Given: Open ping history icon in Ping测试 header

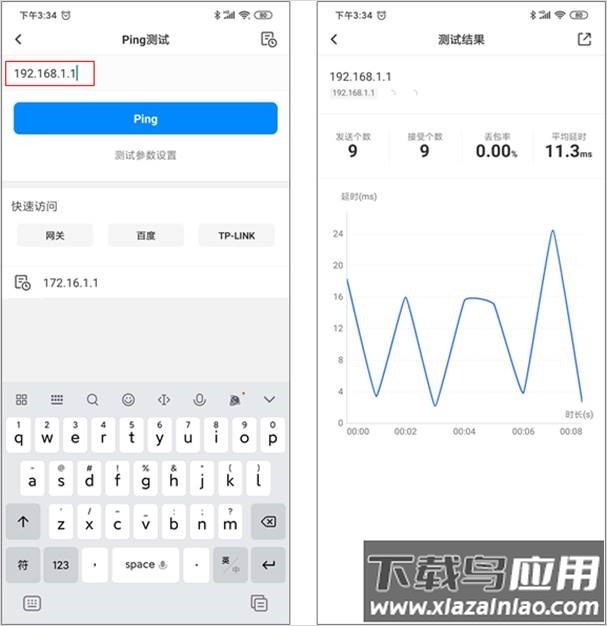Looking at the screenshot, I should coord(268,39).
